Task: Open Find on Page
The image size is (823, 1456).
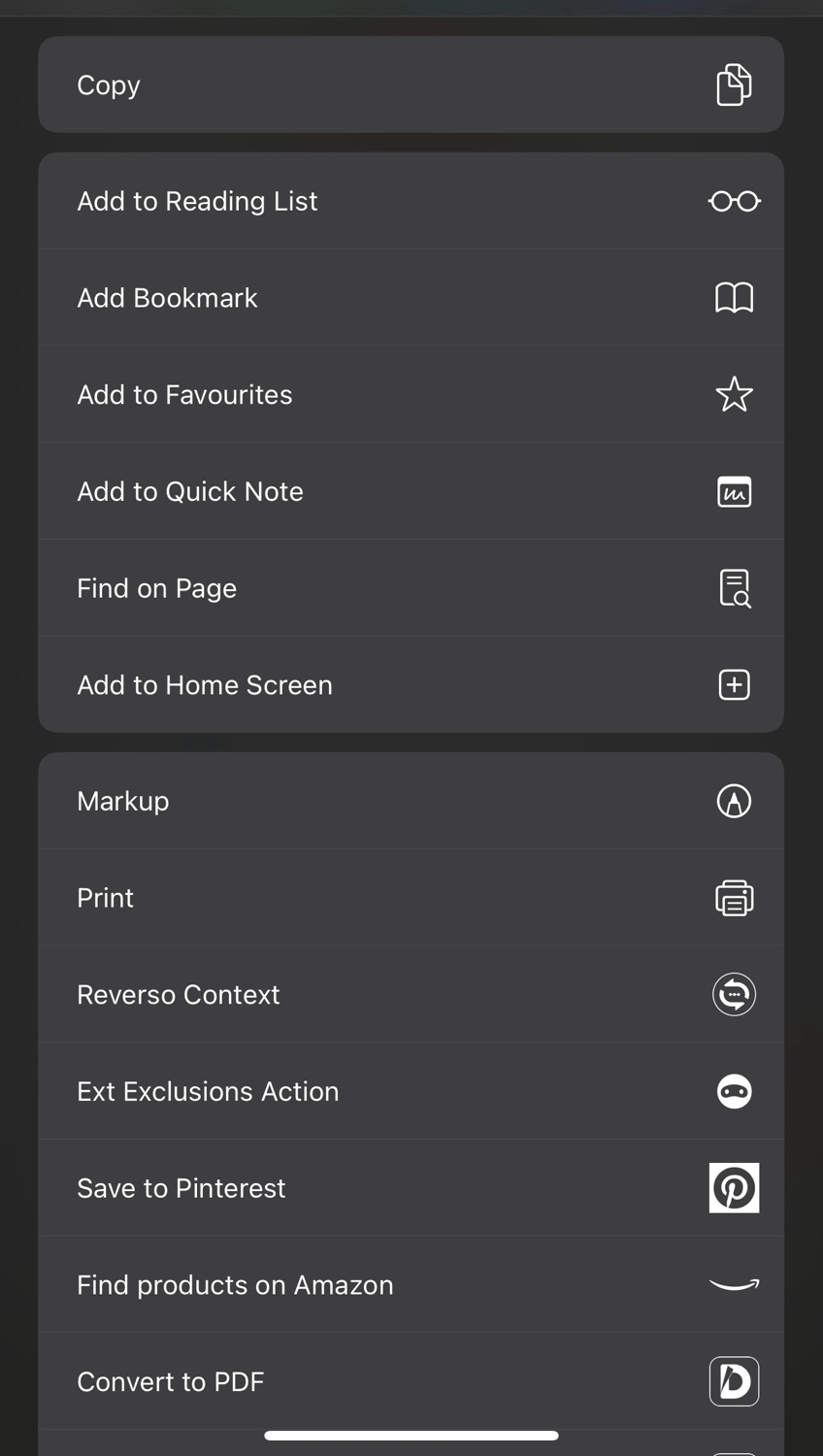Action: click(411, 588)
